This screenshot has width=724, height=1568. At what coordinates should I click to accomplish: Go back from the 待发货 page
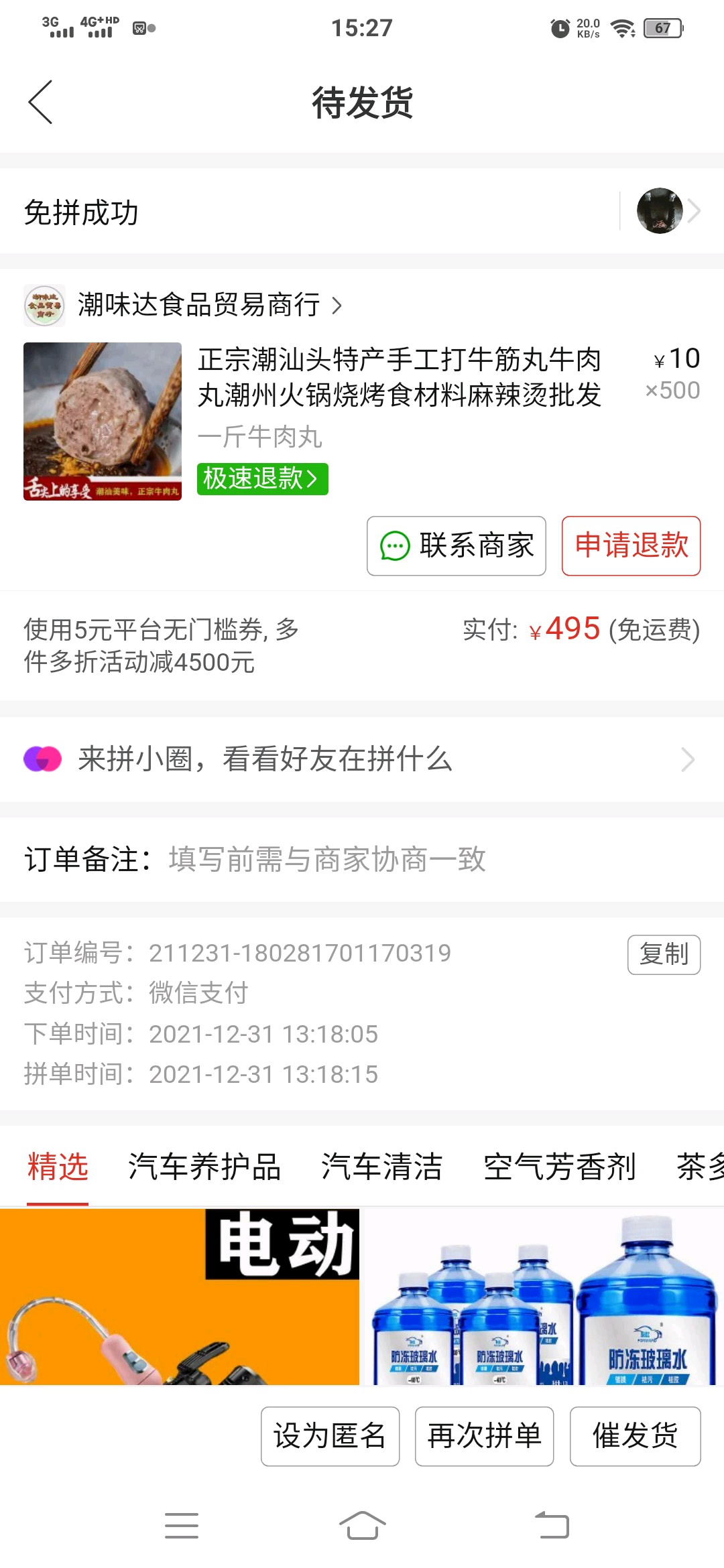tap(40, 102)
